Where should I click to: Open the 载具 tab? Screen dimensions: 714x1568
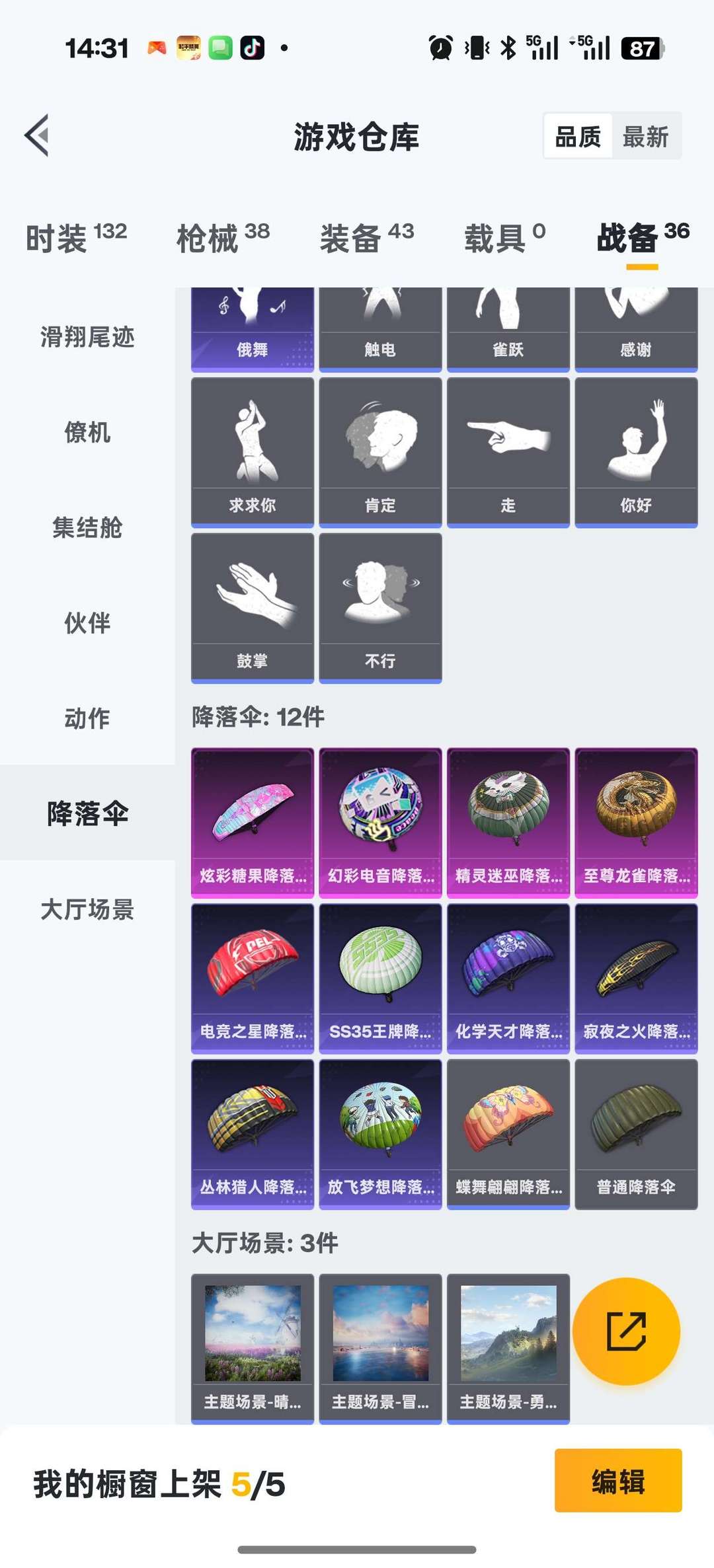click(504, 237)
